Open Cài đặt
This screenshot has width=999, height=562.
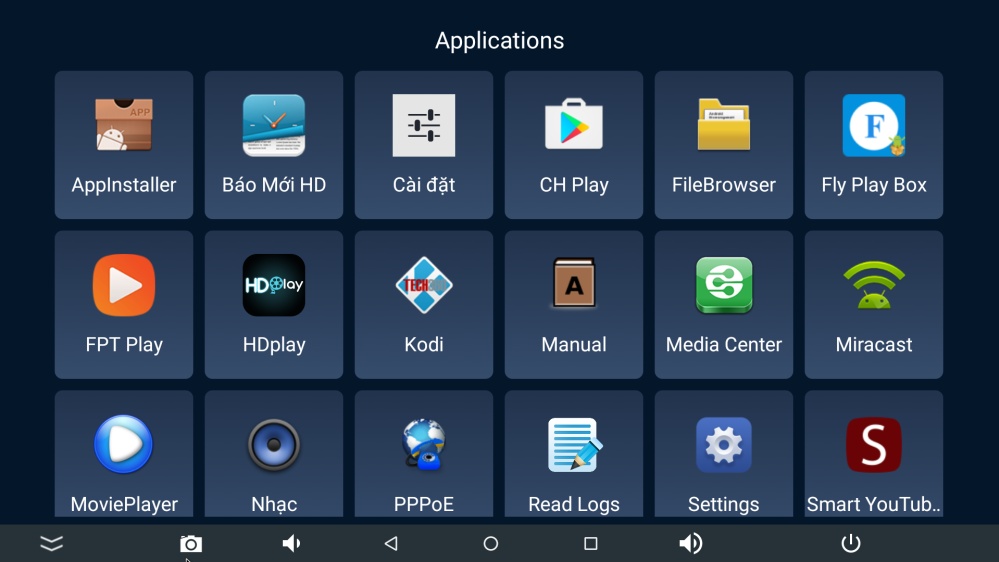point(424,145)
